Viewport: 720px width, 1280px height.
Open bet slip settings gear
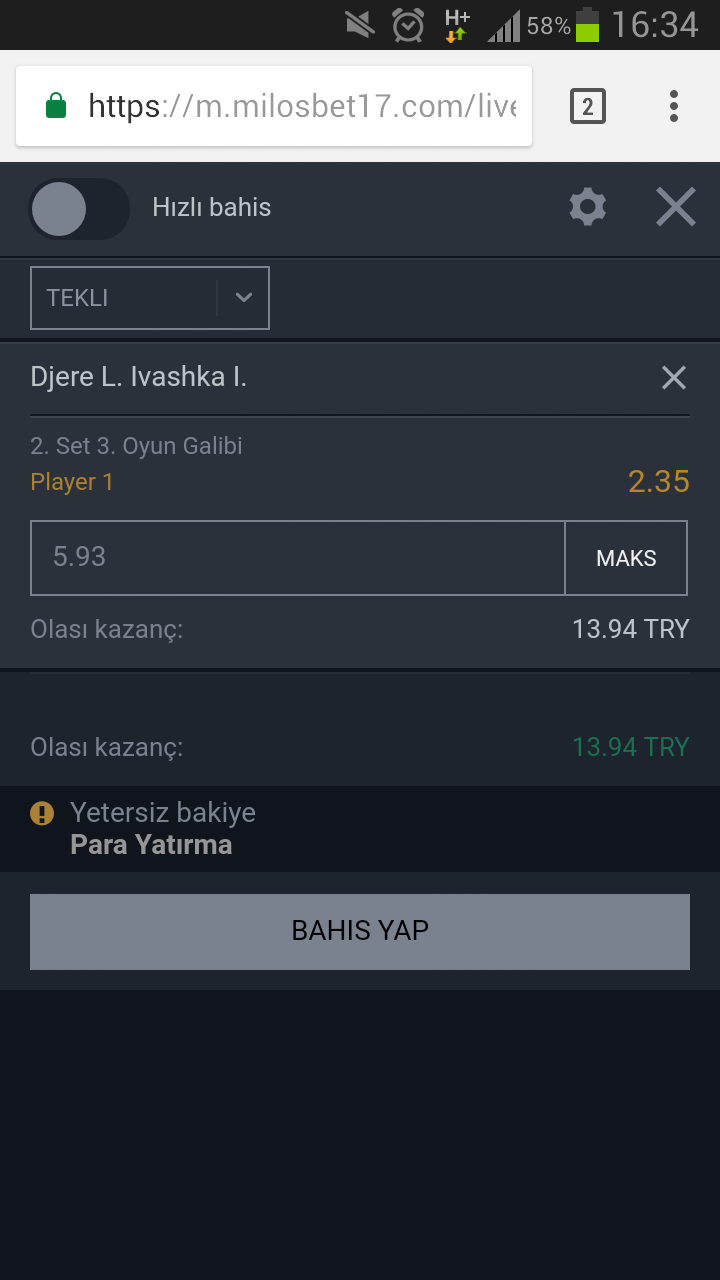coord(587,207)
